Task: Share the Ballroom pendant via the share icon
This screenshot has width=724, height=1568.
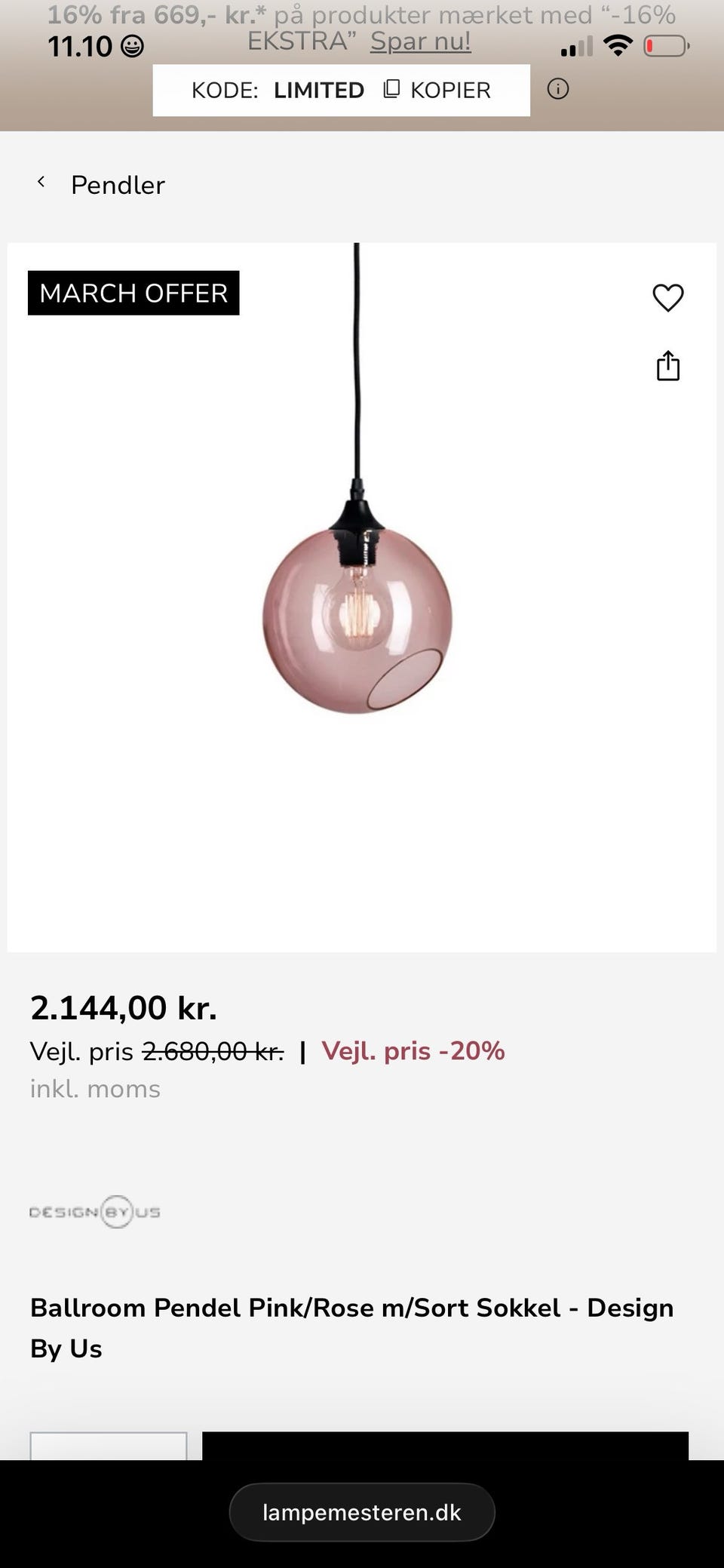Action: coord(667,365)
